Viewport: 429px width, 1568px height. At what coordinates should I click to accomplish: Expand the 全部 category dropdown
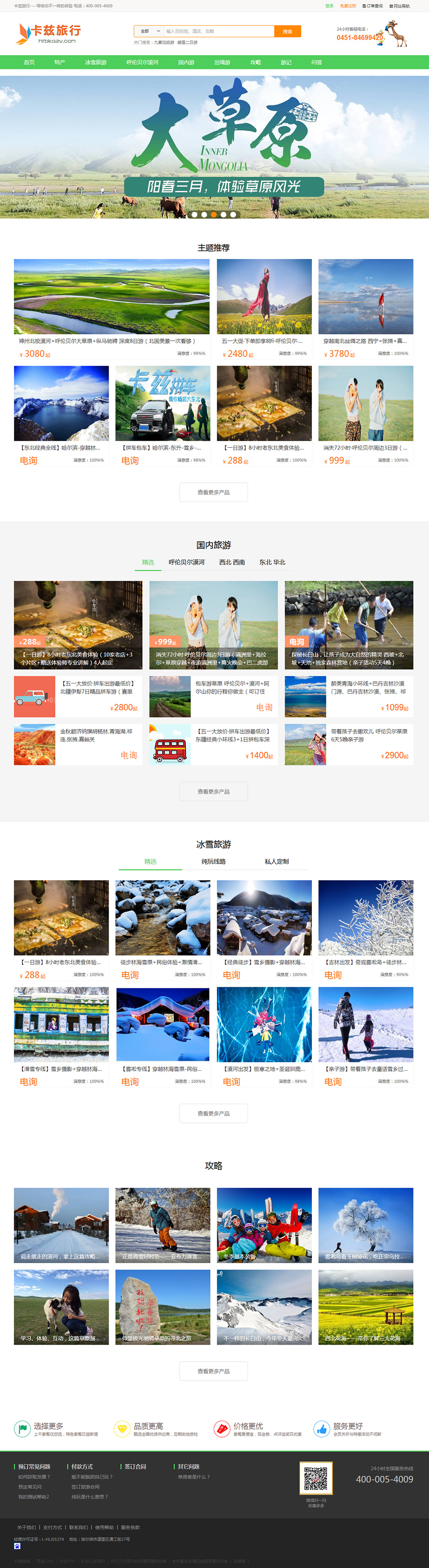click(x=149, y=31)
